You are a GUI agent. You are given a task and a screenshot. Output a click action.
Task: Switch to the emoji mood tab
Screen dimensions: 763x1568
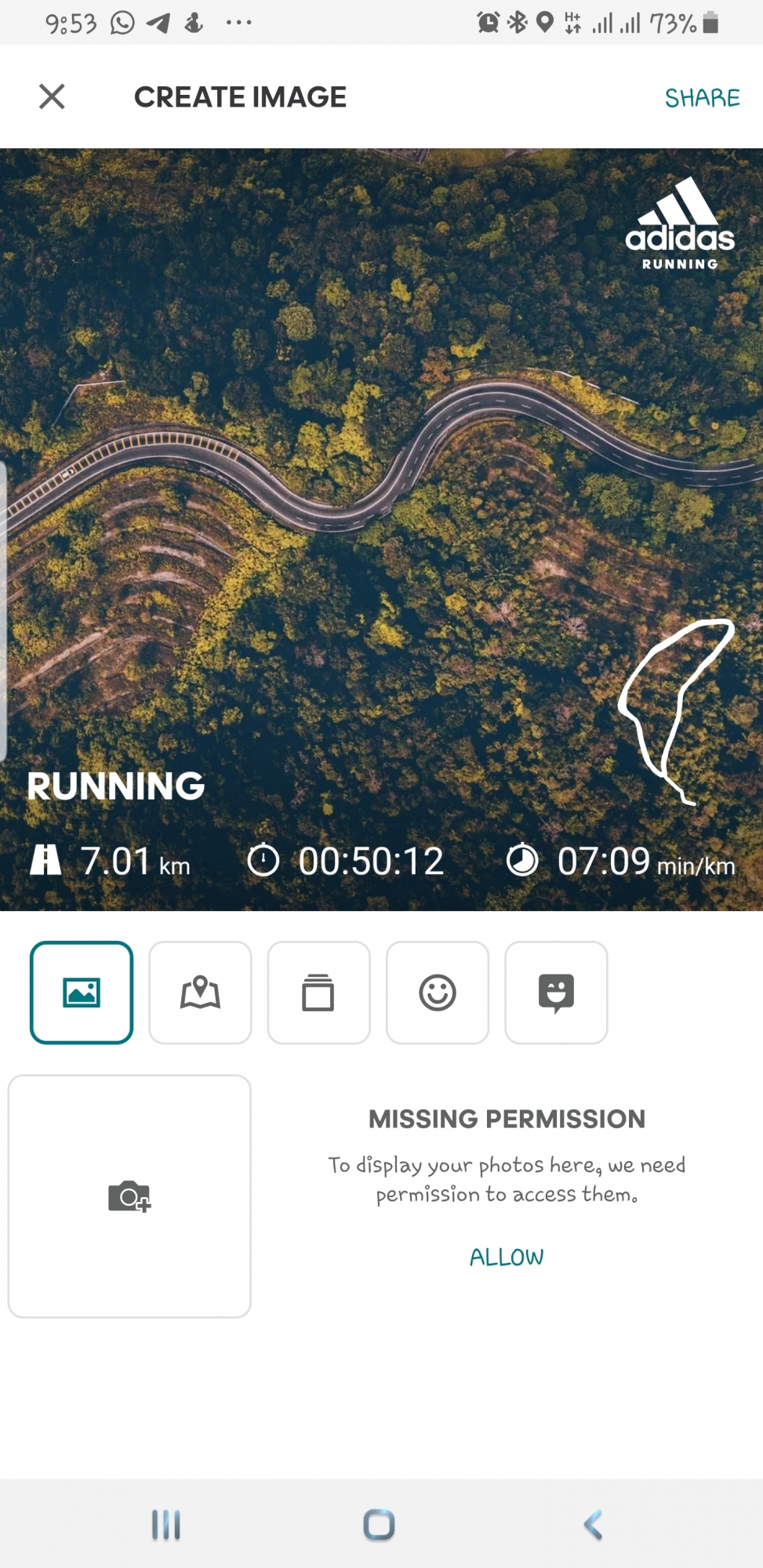438,993
